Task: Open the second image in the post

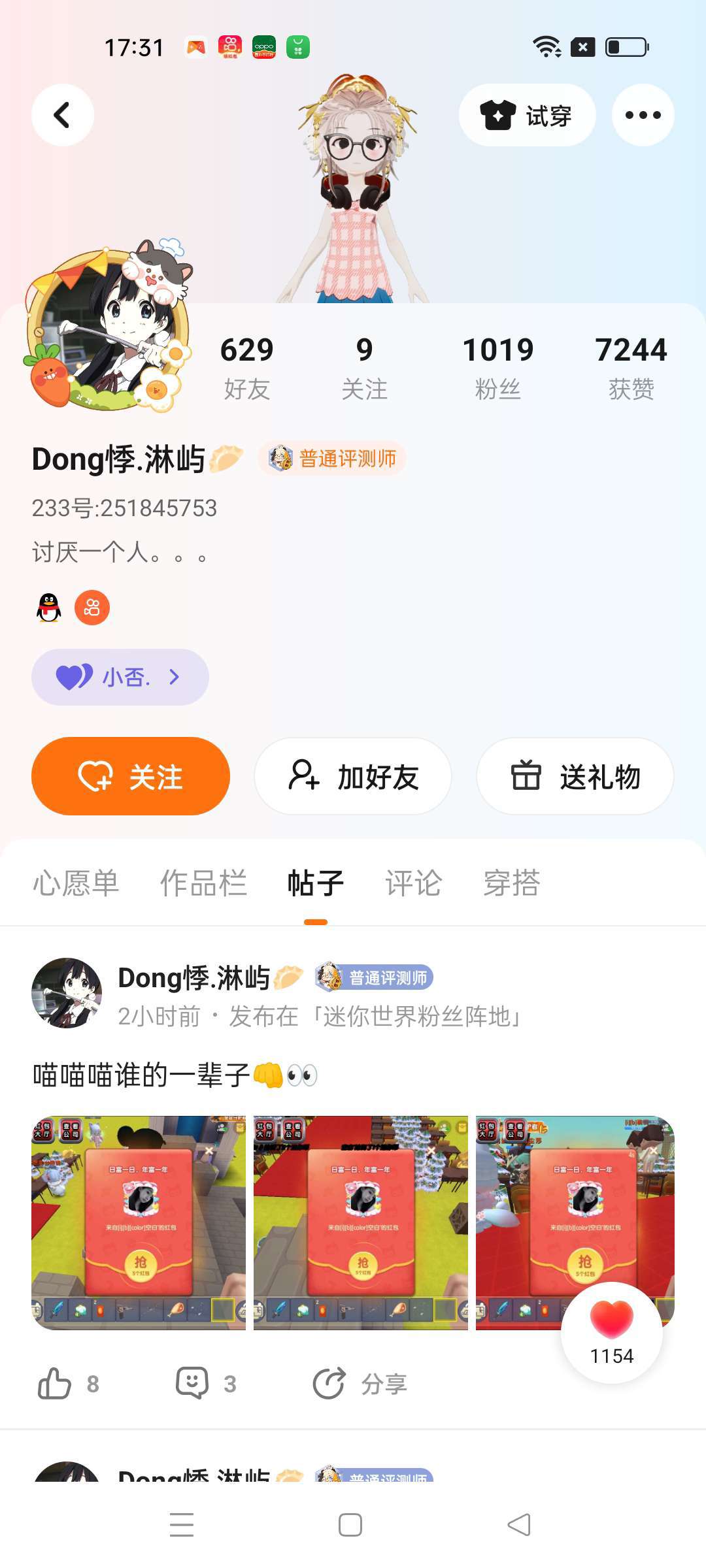Action: click(361, 1222)
